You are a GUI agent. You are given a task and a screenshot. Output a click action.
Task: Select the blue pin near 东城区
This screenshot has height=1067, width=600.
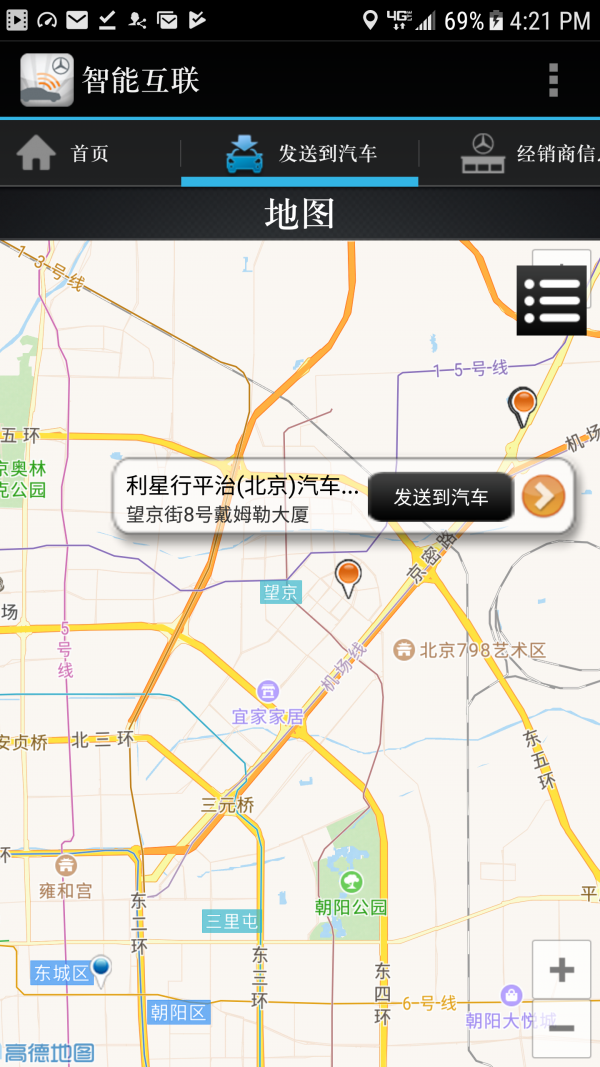(x=101, y=968)
